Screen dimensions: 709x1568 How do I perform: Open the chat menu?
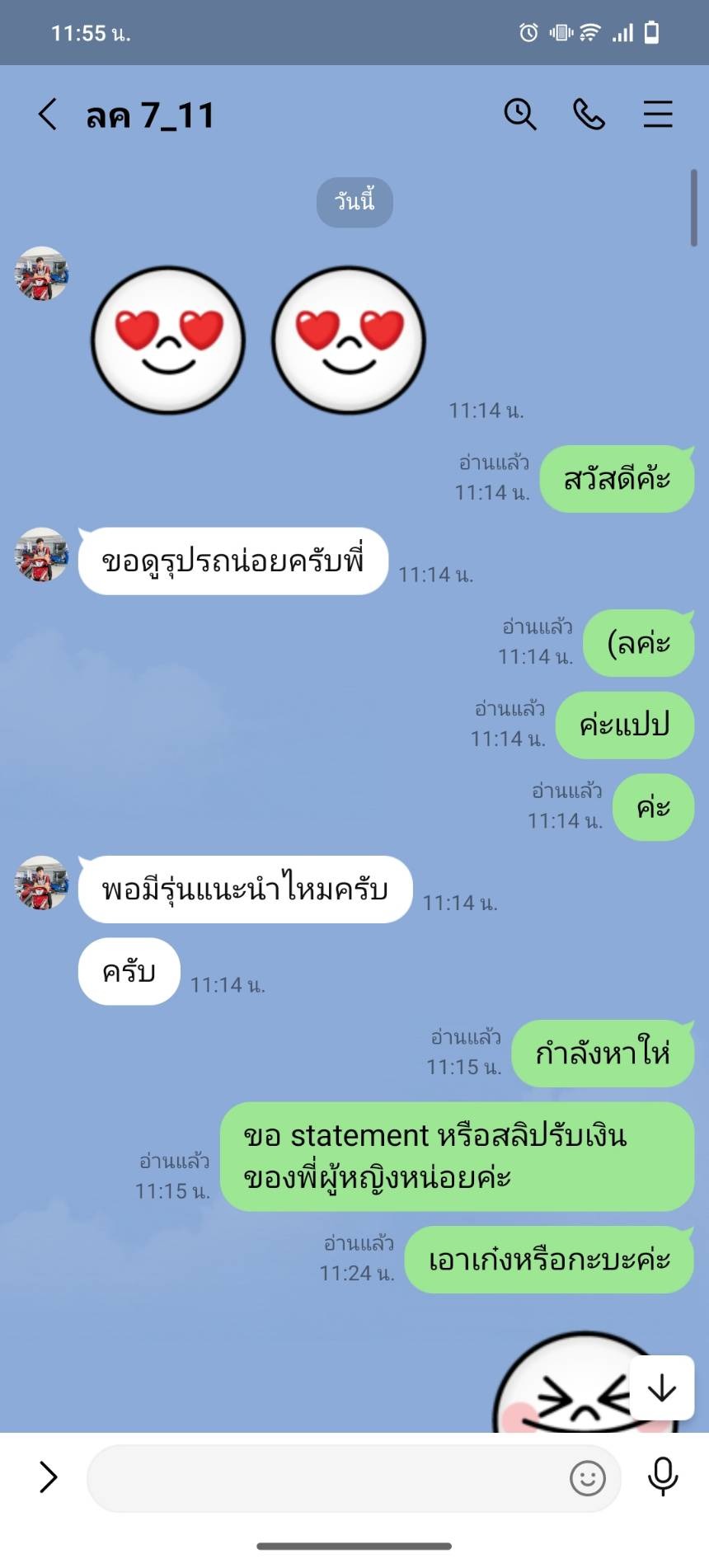pos(658,114)
